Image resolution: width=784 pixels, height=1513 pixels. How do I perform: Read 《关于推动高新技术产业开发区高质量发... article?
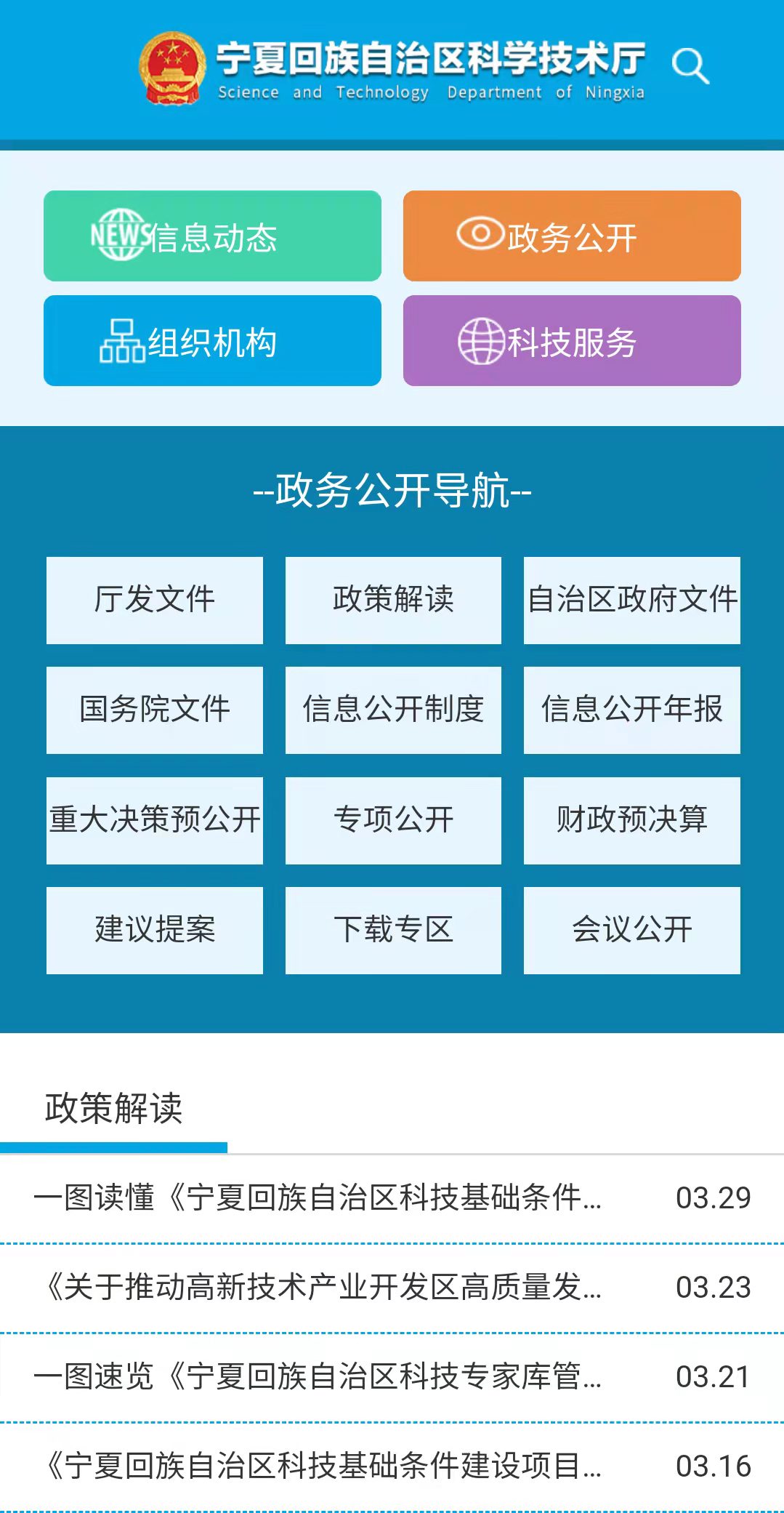pyautogui.click(x=323, y=1287)
